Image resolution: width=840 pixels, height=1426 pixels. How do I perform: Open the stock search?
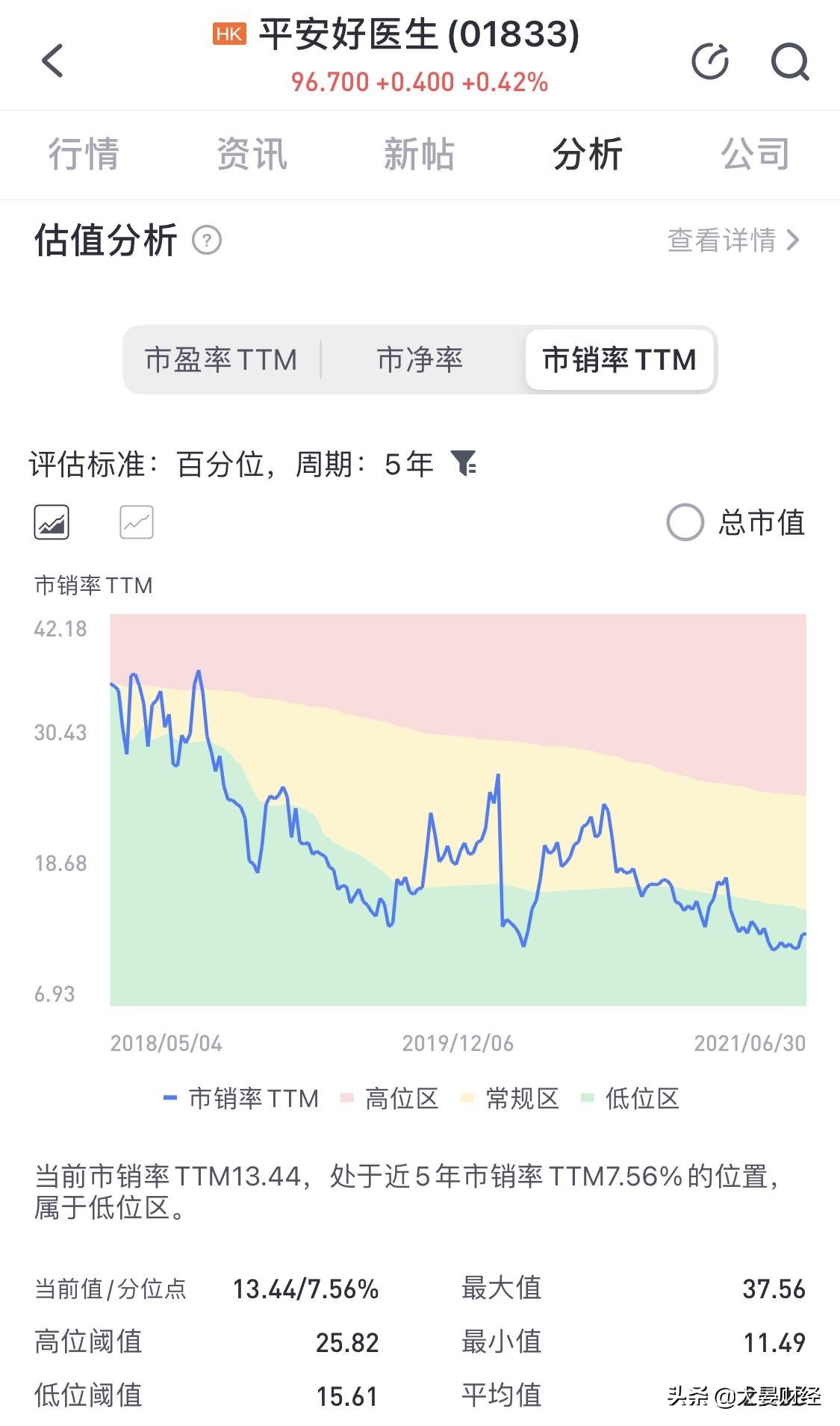(x=789, y=62)
